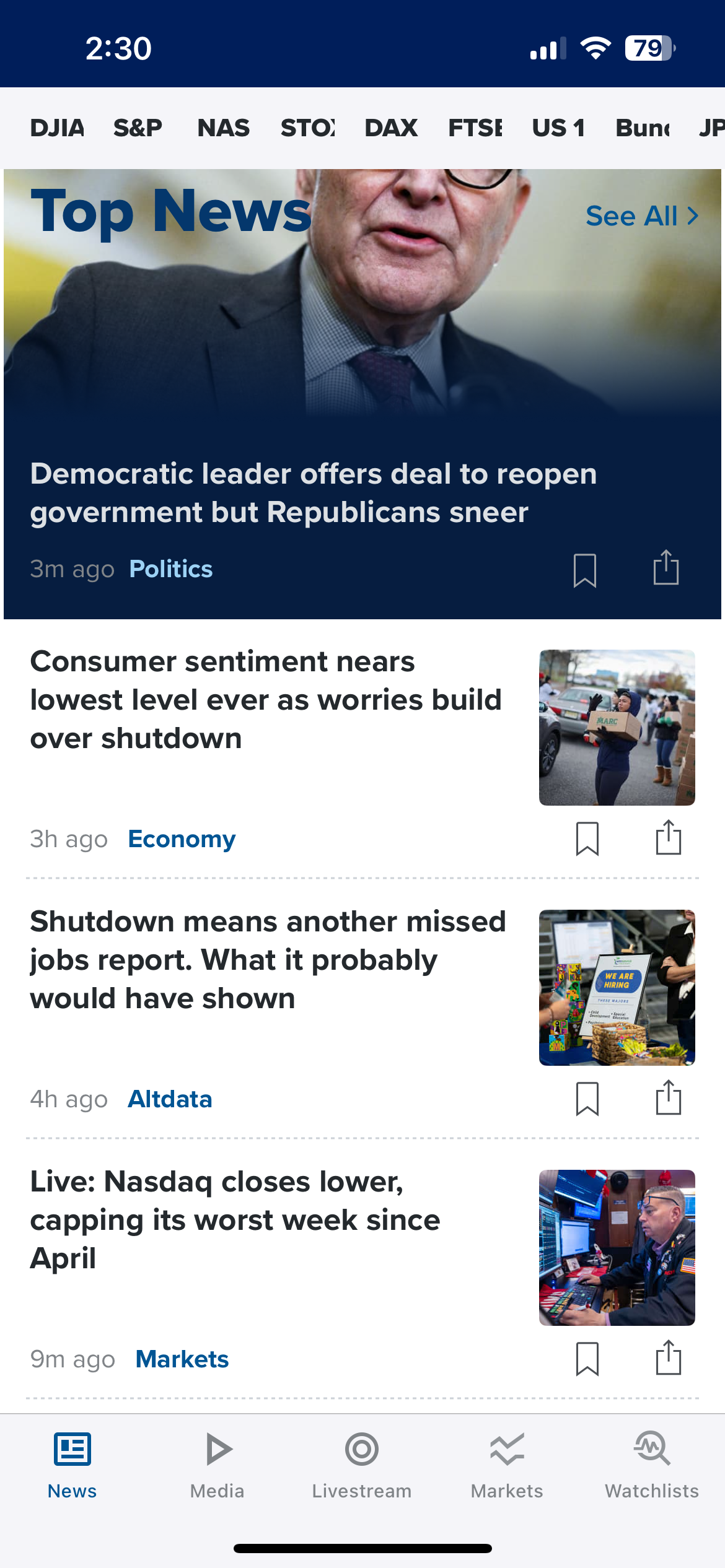This screenshot has height=1568, width=725.
Task: Share the Nasdaq closes lower article
Action: (x=668, y=1358)
